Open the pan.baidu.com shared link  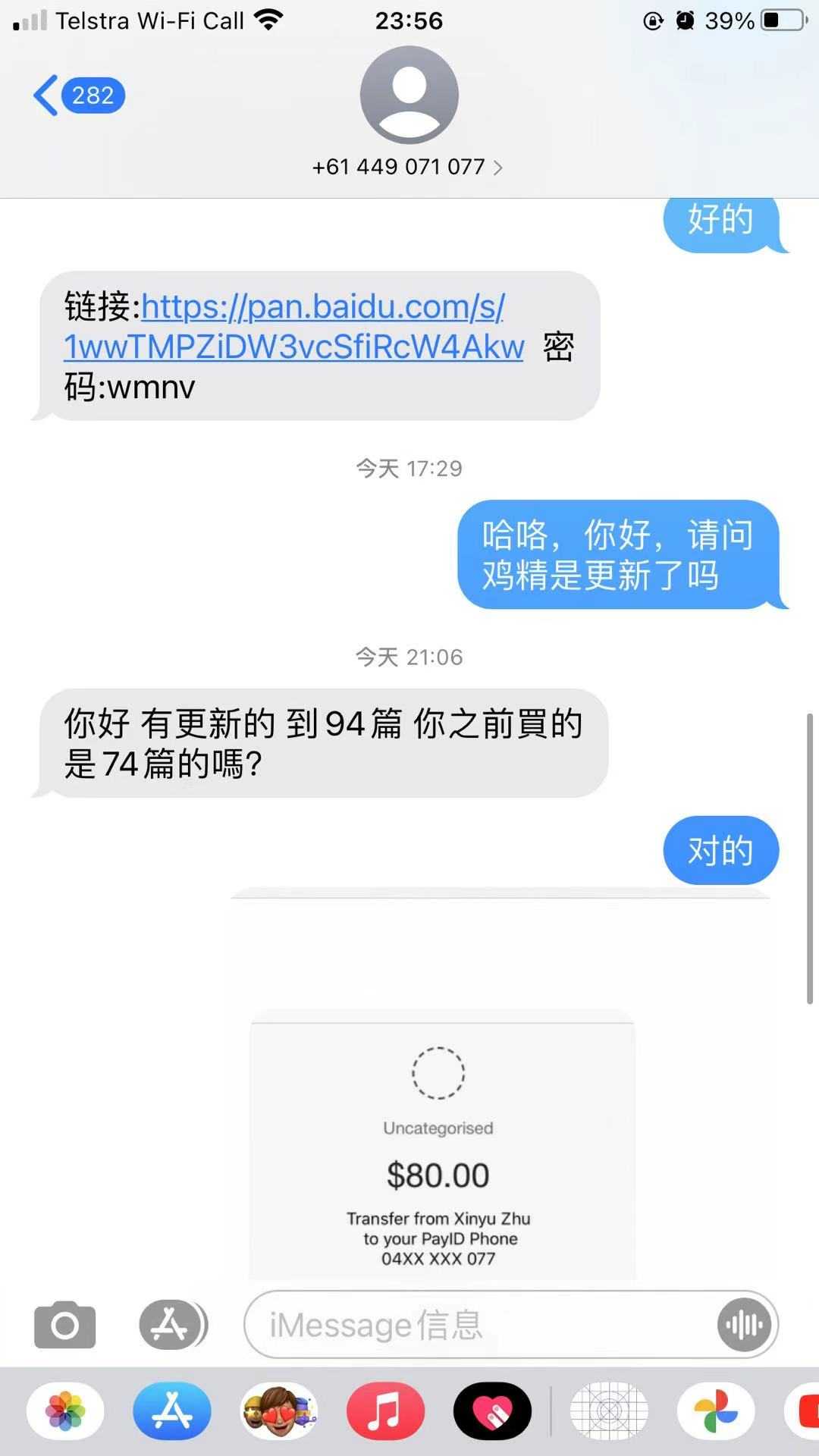293,327
